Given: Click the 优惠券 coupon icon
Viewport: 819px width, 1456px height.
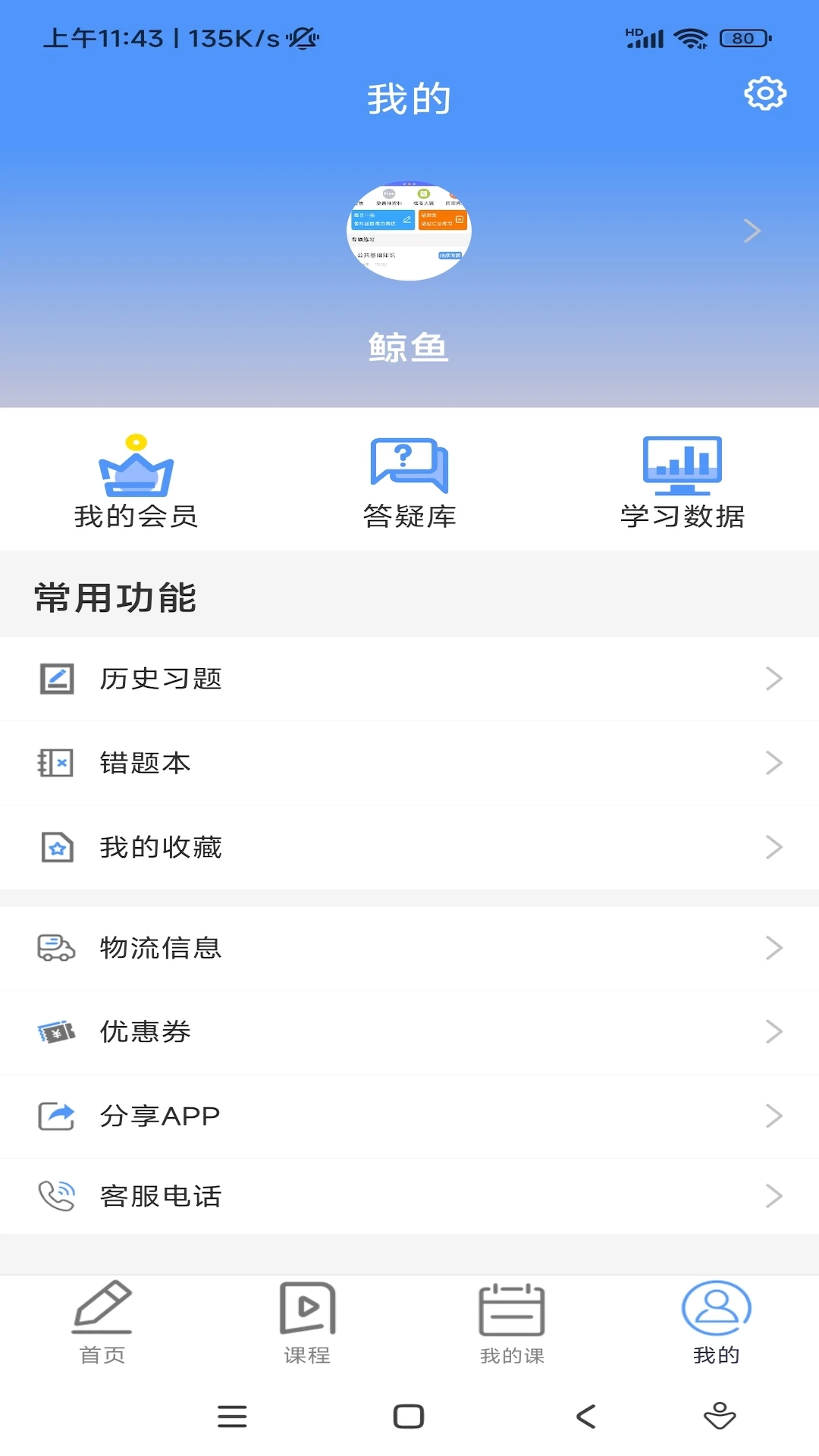Looking at the screenshot, I should (55, 1031).
